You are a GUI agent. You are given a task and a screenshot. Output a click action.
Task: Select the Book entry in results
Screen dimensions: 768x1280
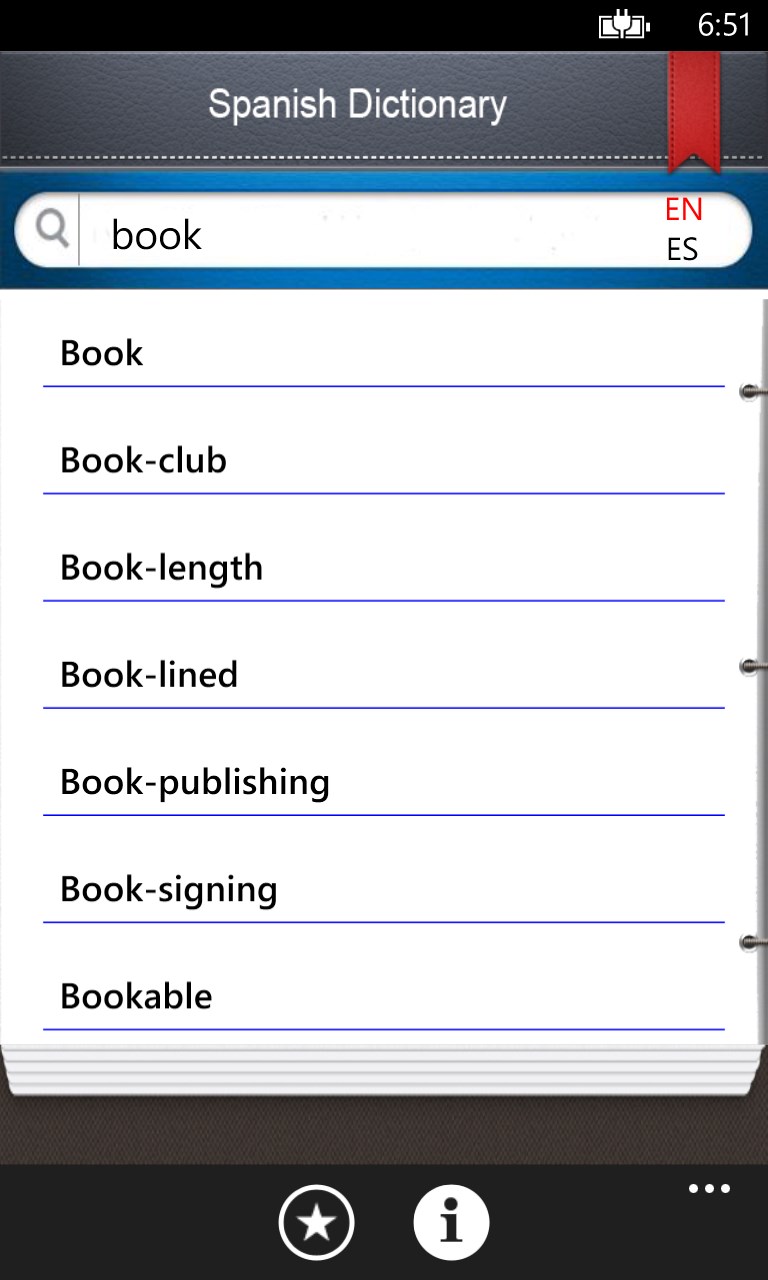click(x=101, y=352)
